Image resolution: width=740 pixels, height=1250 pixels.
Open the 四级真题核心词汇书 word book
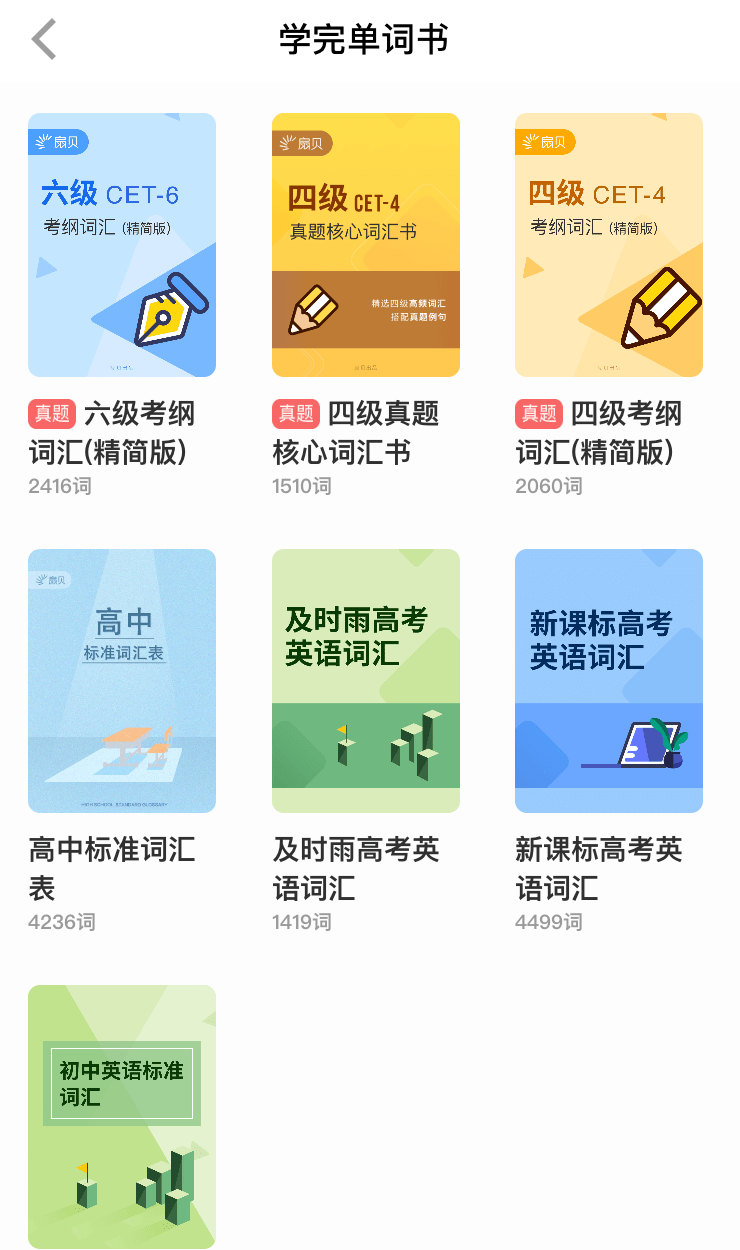tap(366, 245)
